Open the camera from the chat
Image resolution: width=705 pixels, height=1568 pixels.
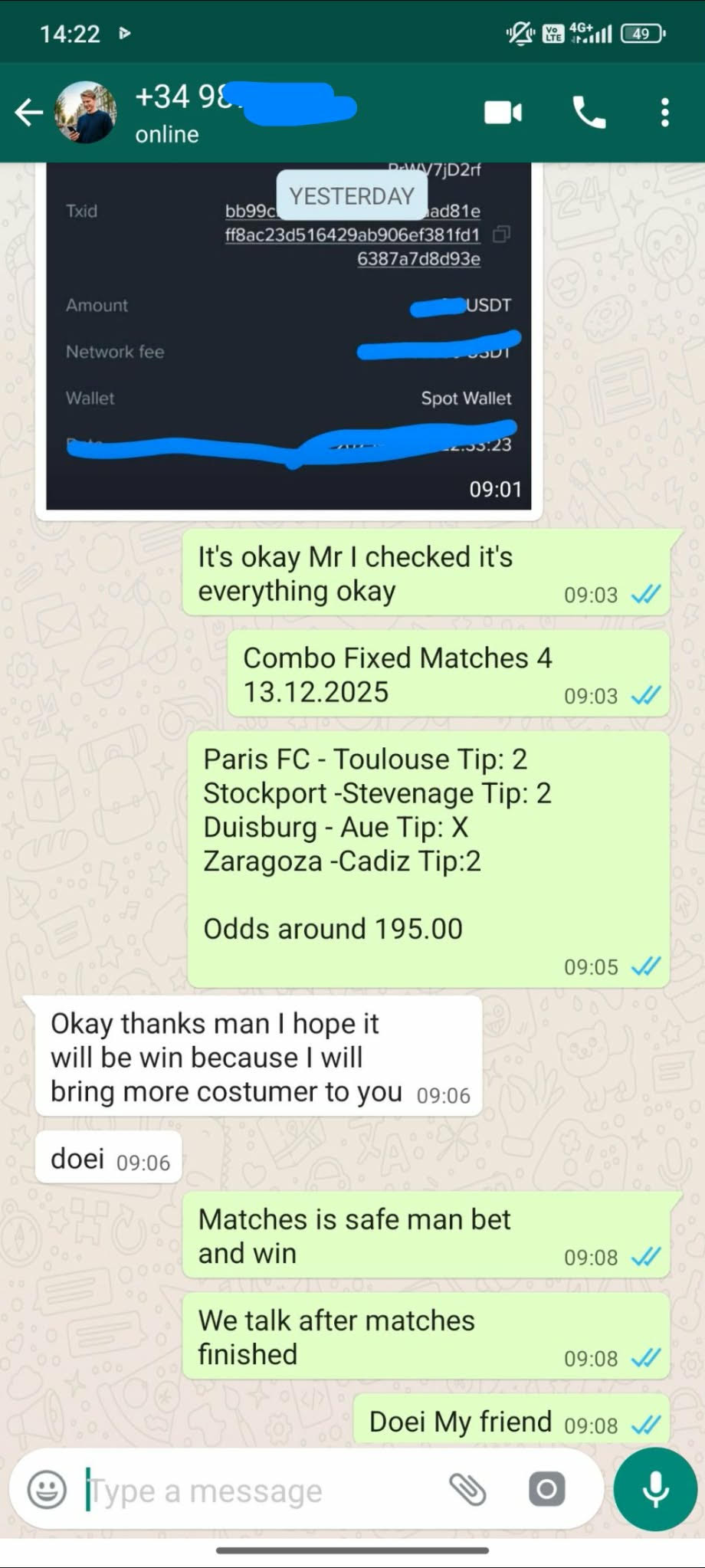pos(546,1490)
